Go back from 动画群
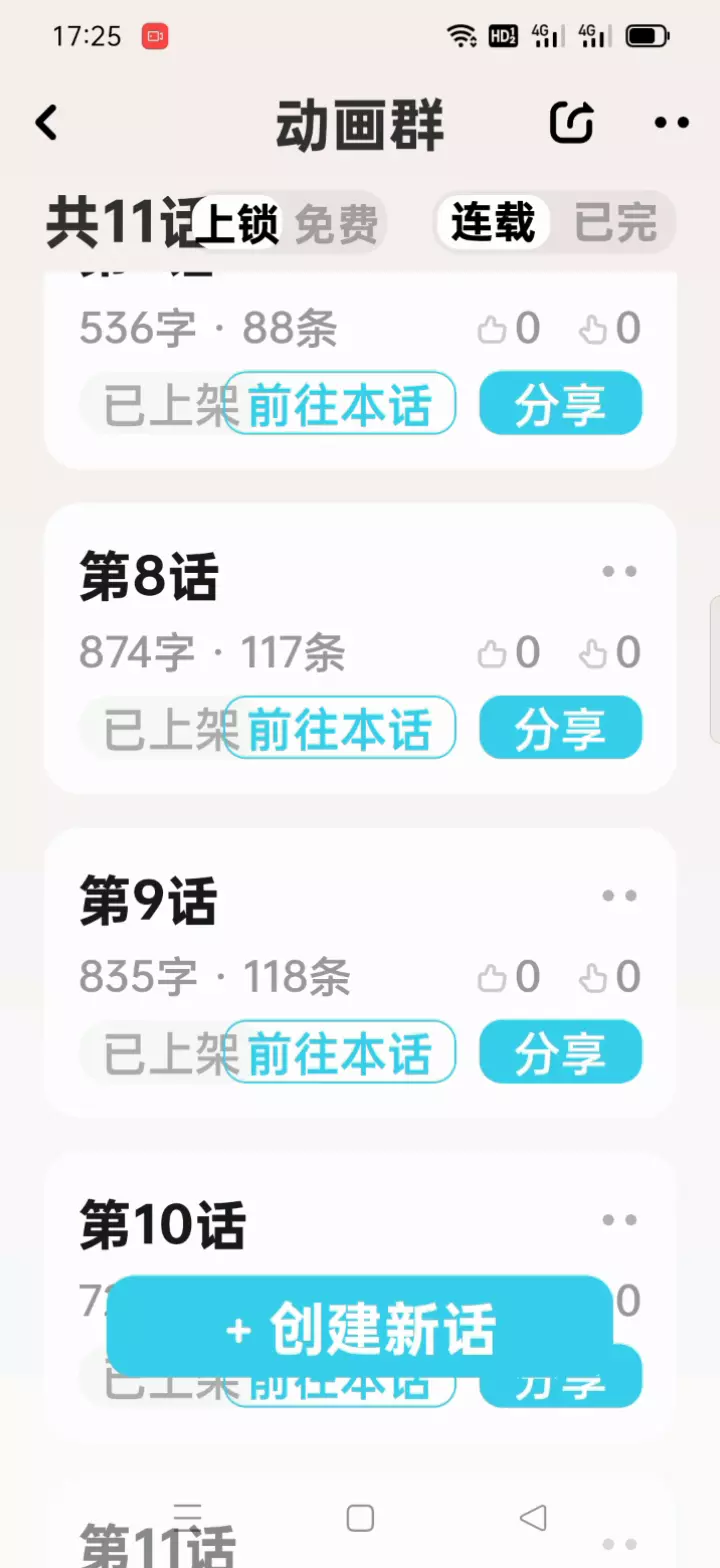Image resolution: width=720 pixels, height=1568 pixels. tap(47, 123)
